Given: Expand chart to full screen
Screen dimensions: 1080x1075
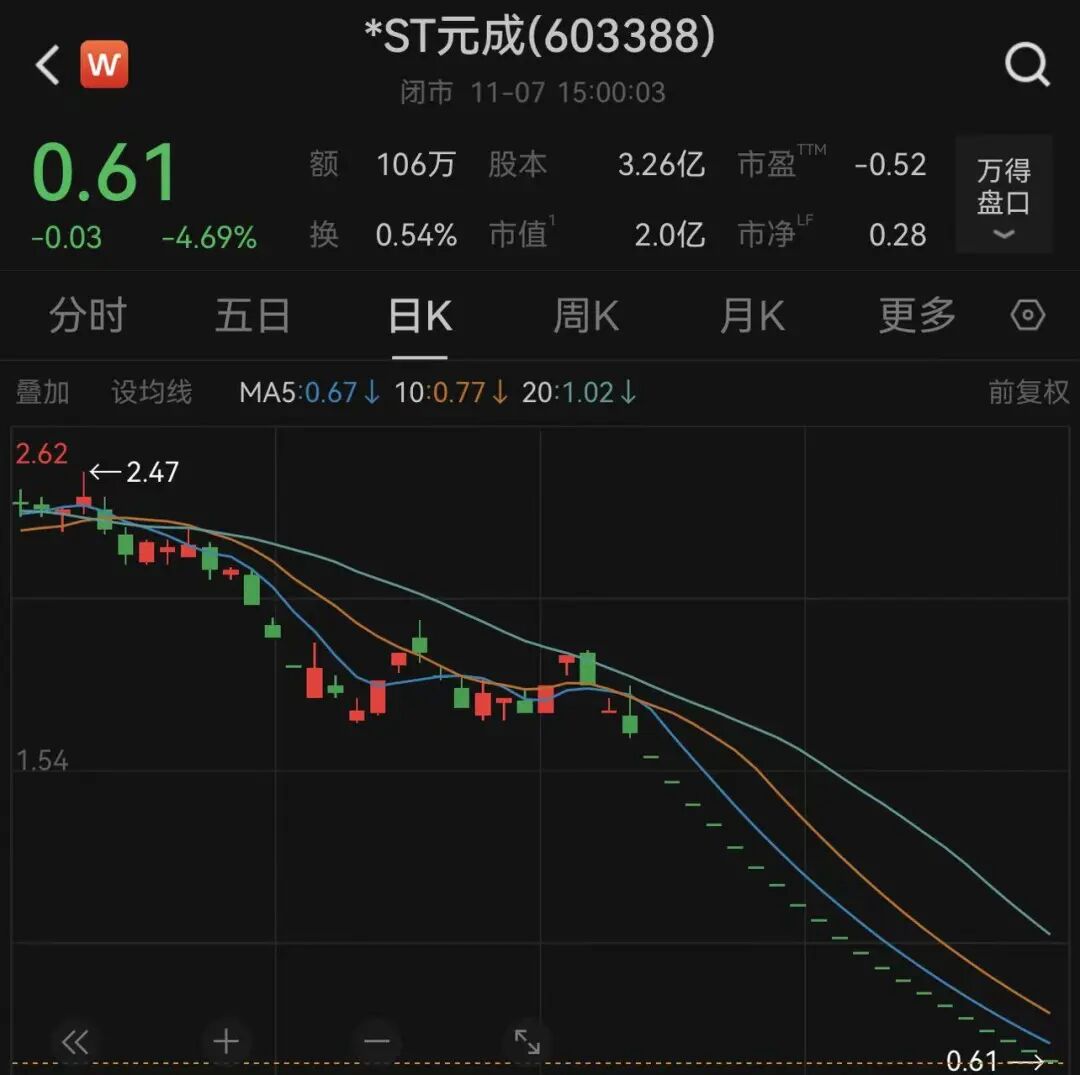Looking at the screenshot, I should tap(527, 1042).
